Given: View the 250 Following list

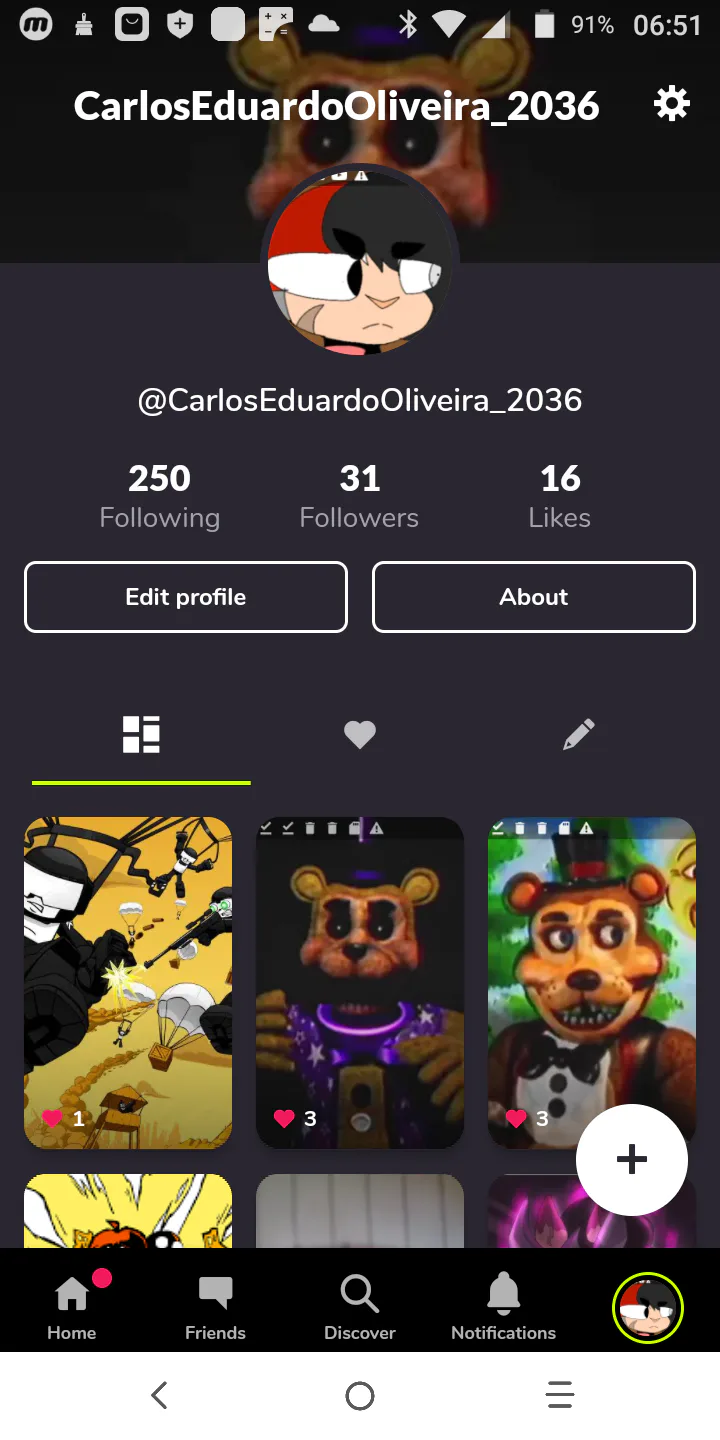Looking at the screenshot, I should tap(160, 496).
